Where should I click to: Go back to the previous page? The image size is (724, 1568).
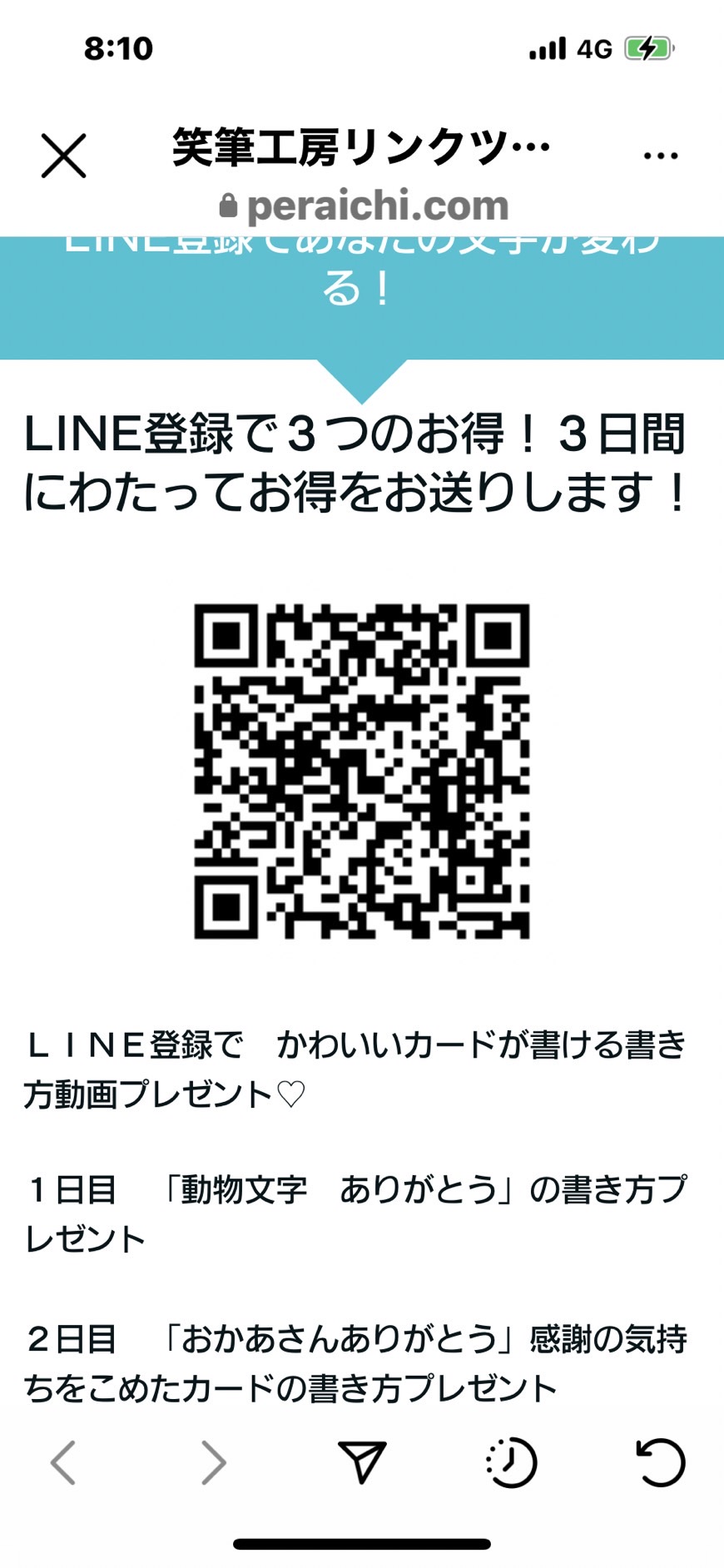click(63, 1462)
